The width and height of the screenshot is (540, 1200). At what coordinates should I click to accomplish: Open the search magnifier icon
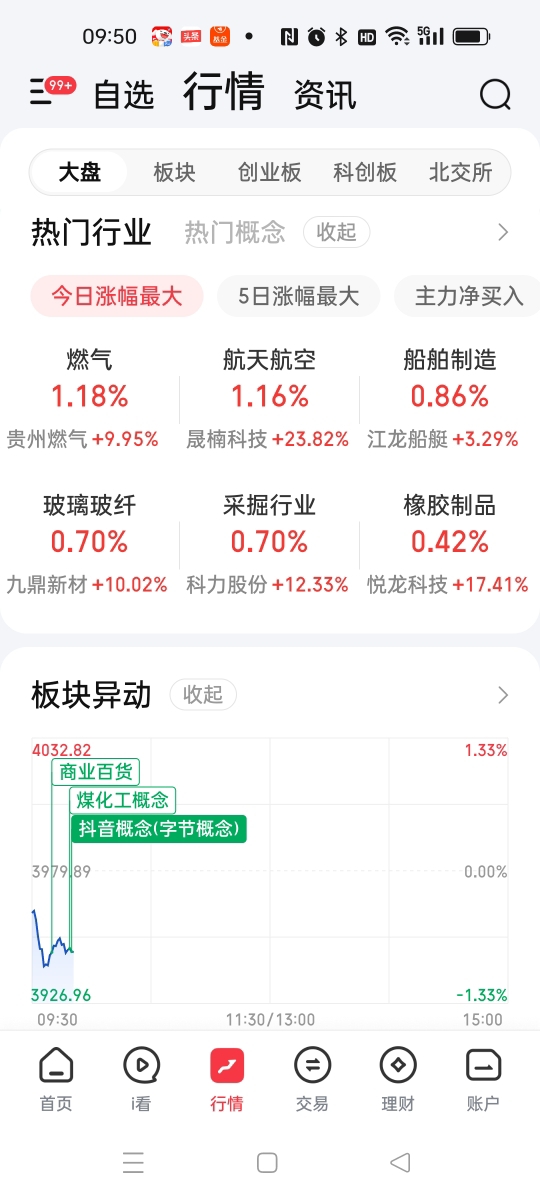(495, 95)
